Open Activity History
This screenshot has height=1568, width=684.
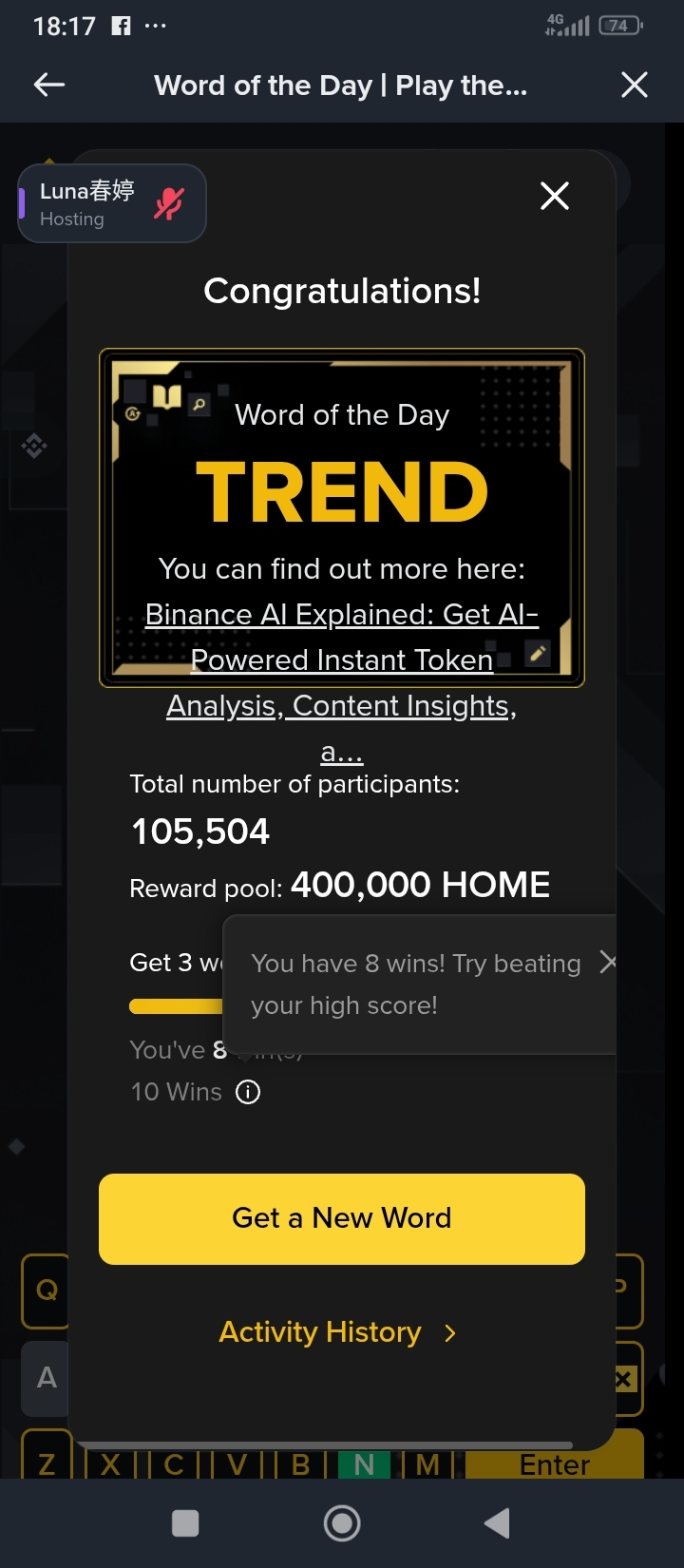point(337,1332)
